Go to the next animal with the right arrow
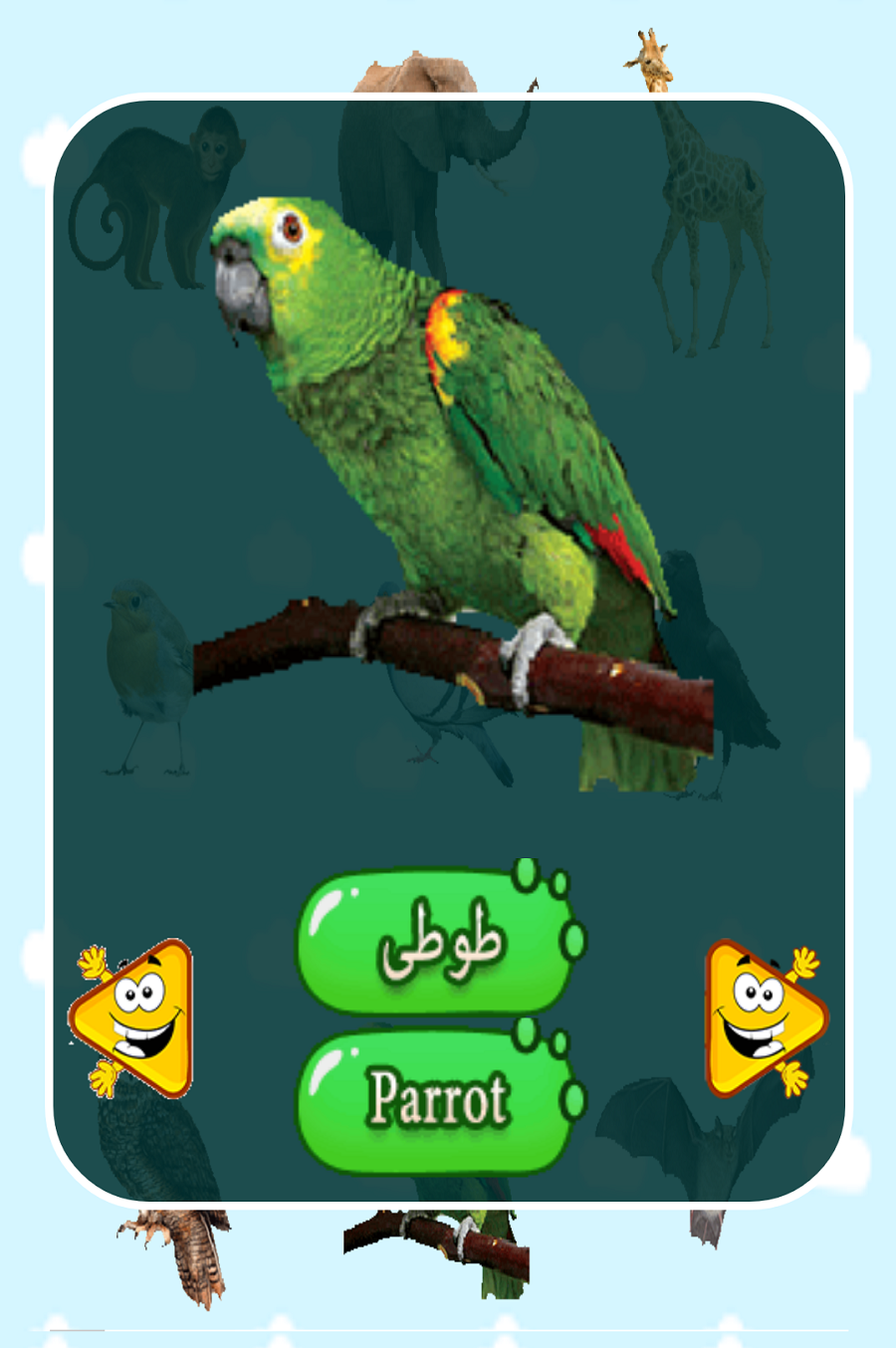 [x=763, y=1017]
